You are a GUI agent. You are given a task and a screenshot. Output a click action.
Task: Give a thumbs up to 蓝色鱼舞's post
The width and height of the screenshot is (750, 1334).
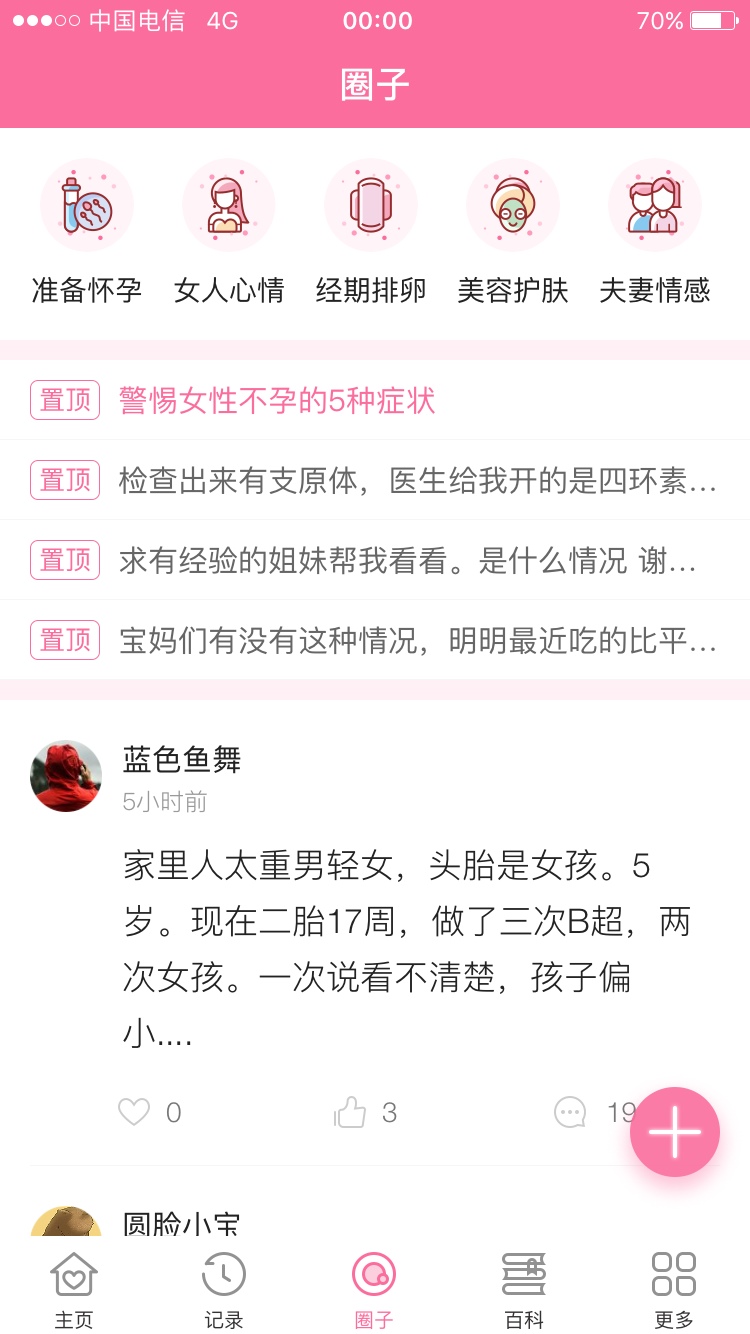[x=350, y=1112]
